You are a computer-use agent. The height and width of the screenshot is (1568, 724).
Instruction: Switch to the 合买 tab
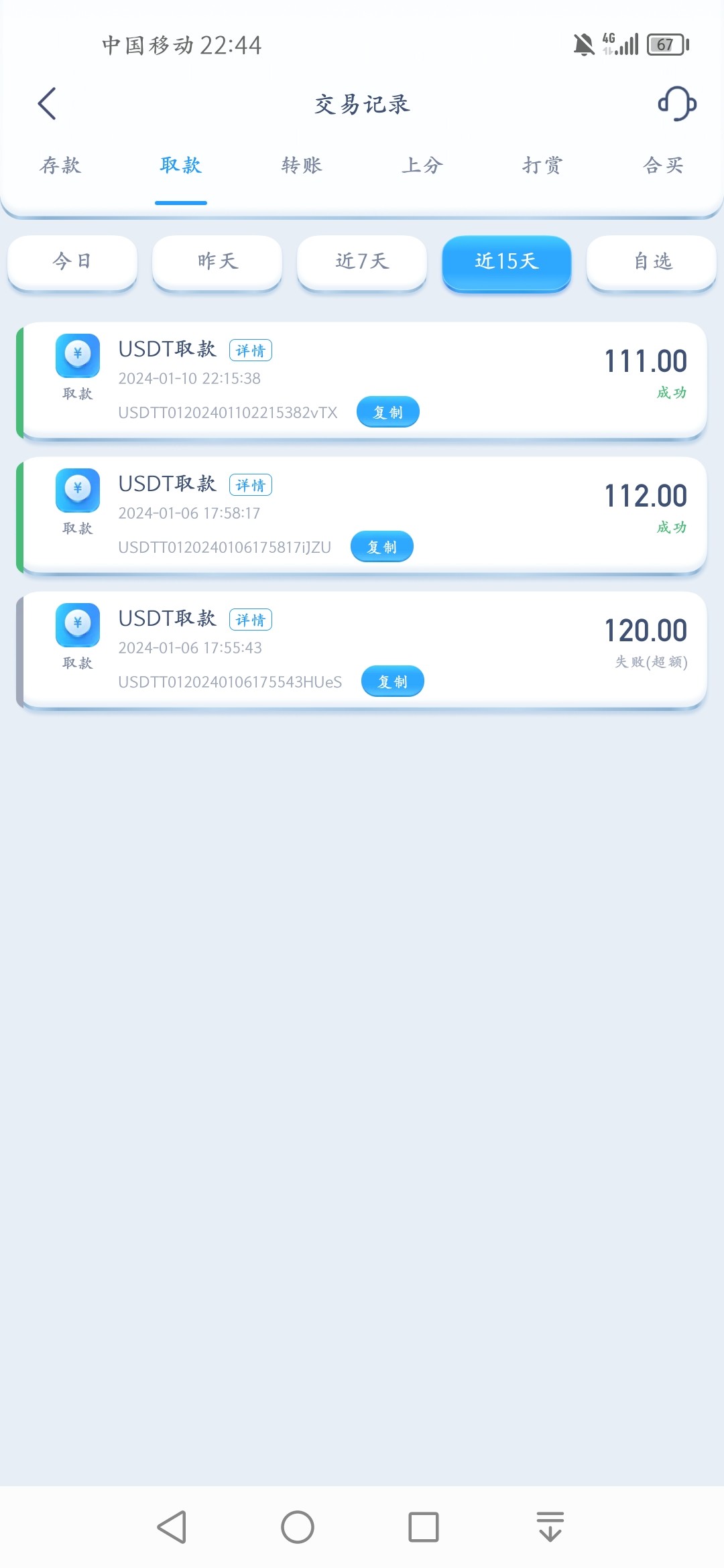click(x=663, y=166)
